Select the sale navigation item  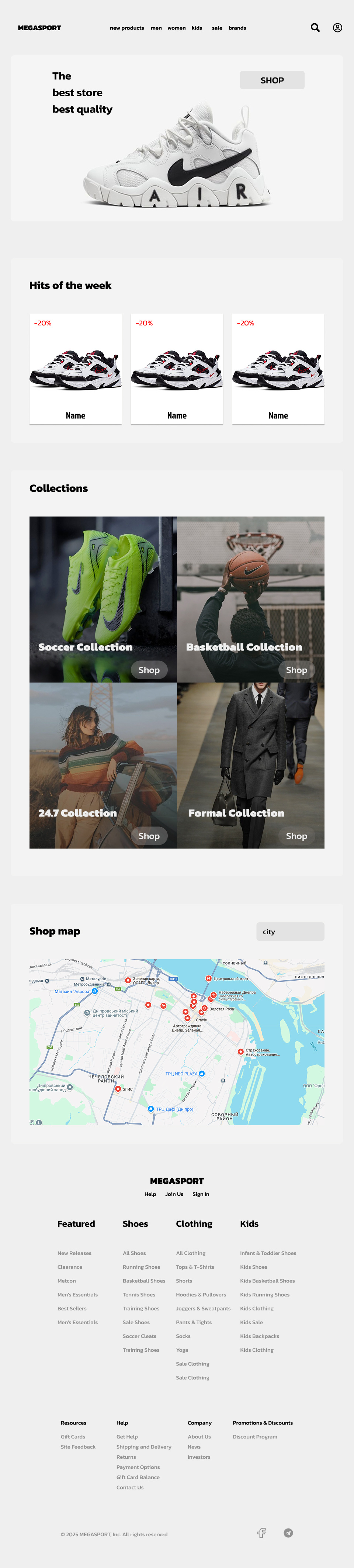216,28
